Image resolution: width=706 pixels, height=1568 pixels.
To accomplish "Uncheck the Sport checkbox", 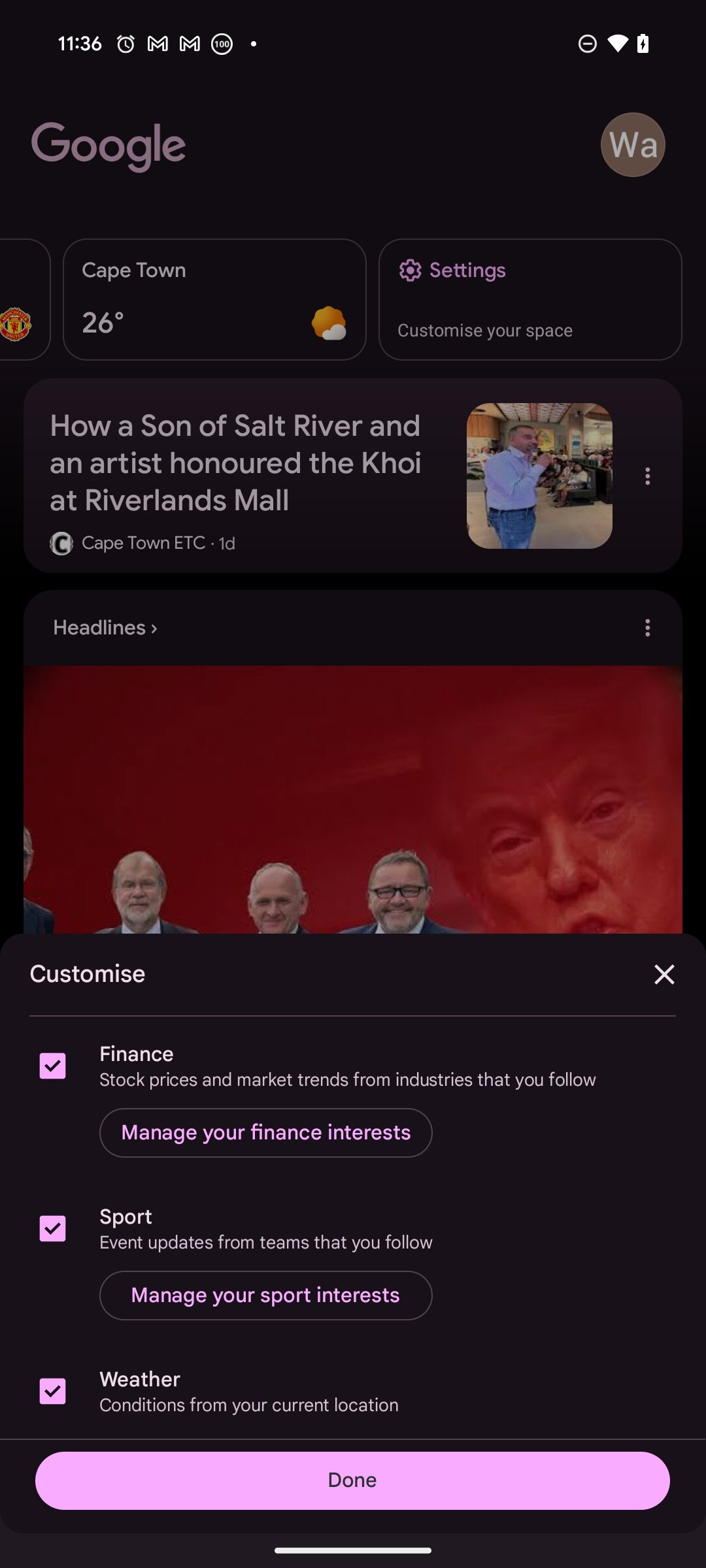I will click(x=53, y=1228).
